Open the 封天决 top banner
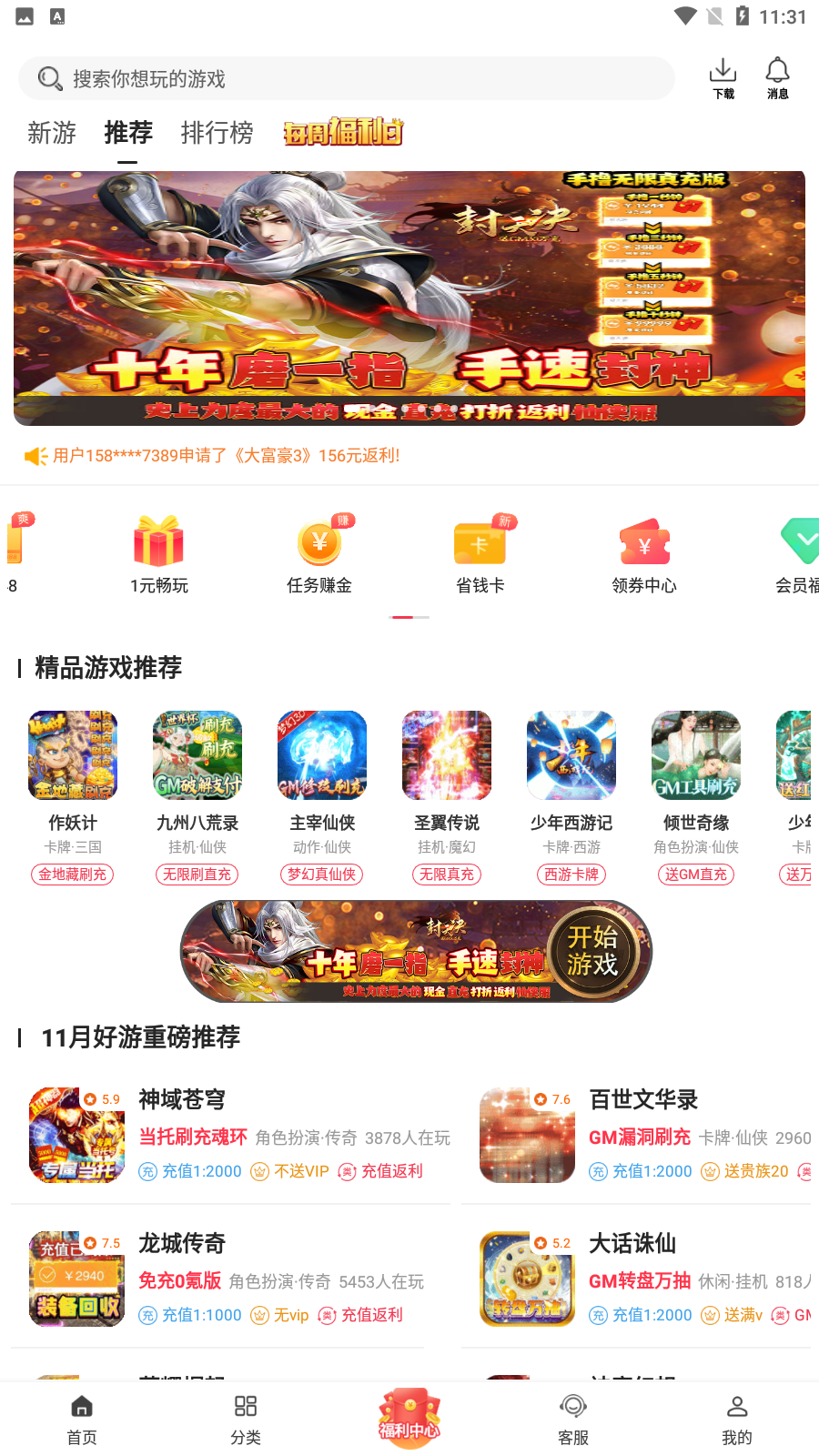This screenshot has height=1456, width=819. click(409, 298)
